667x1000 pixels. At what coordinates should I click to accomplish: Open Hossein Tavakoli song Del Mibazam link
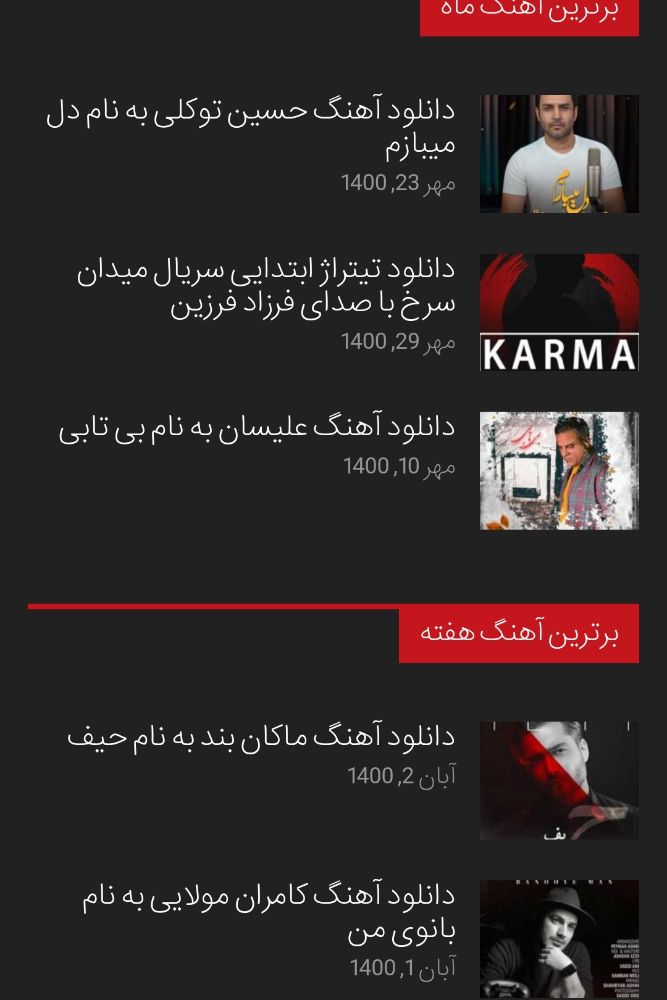pos(250,127)
